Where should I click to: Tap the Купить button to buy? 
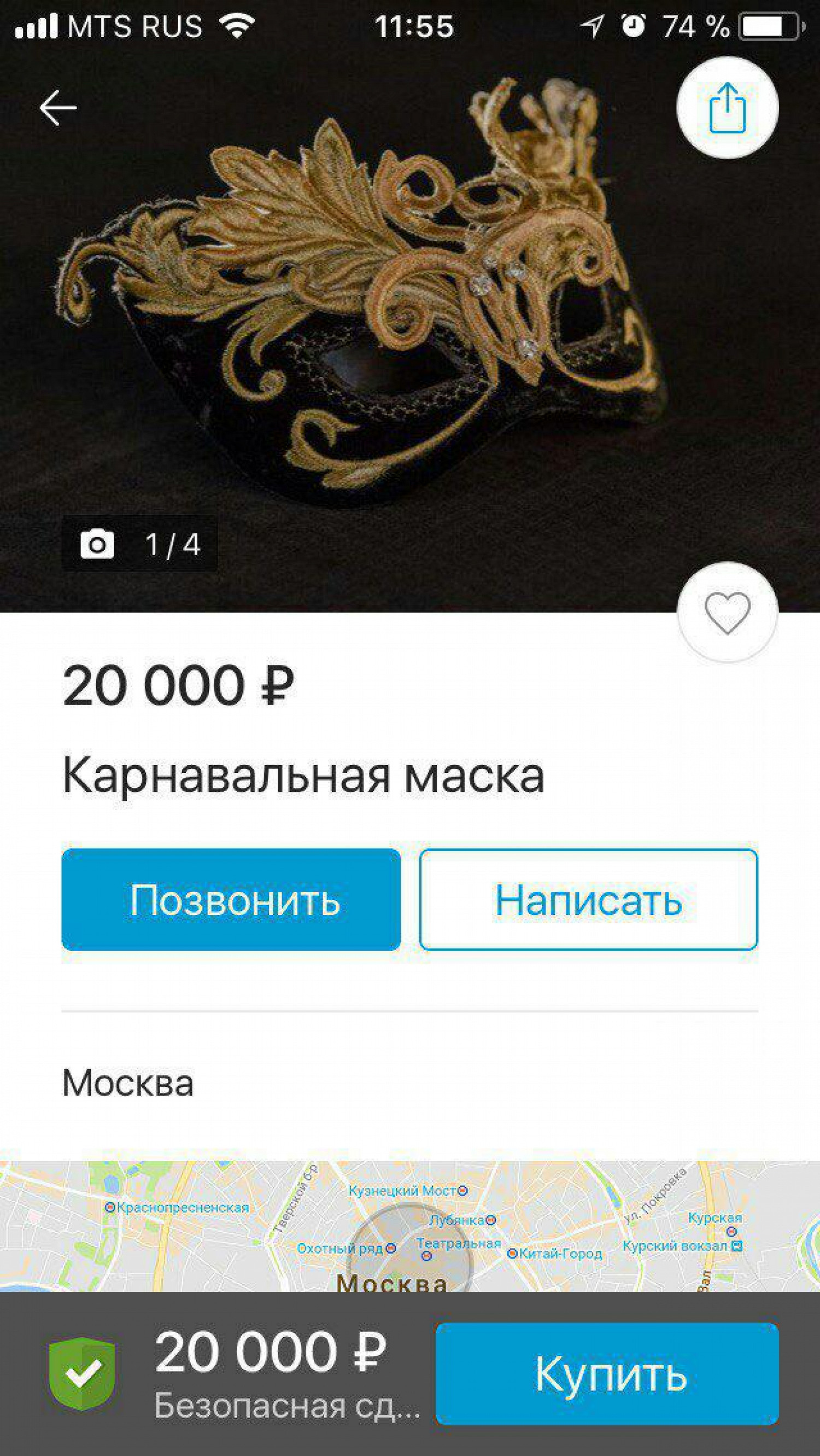tap(607, 1373)
